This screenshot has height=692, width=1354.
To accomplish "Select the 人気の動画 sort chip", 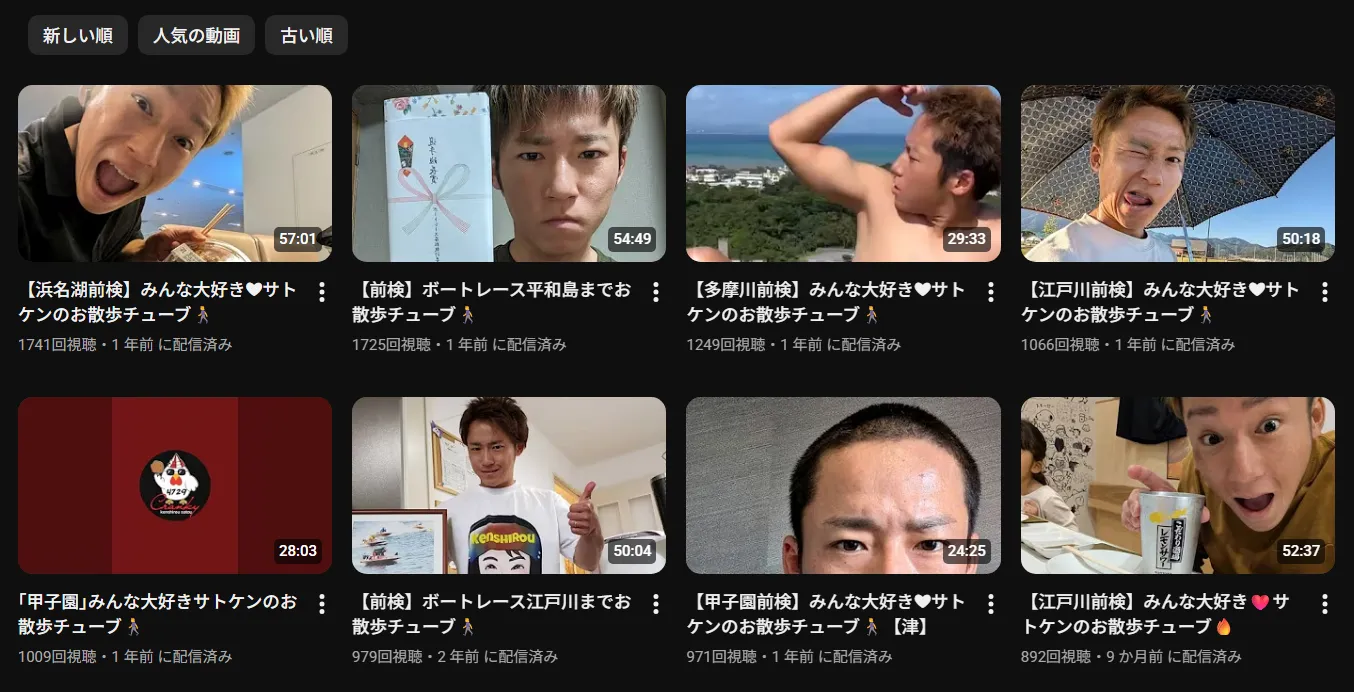I will [196, 35].
